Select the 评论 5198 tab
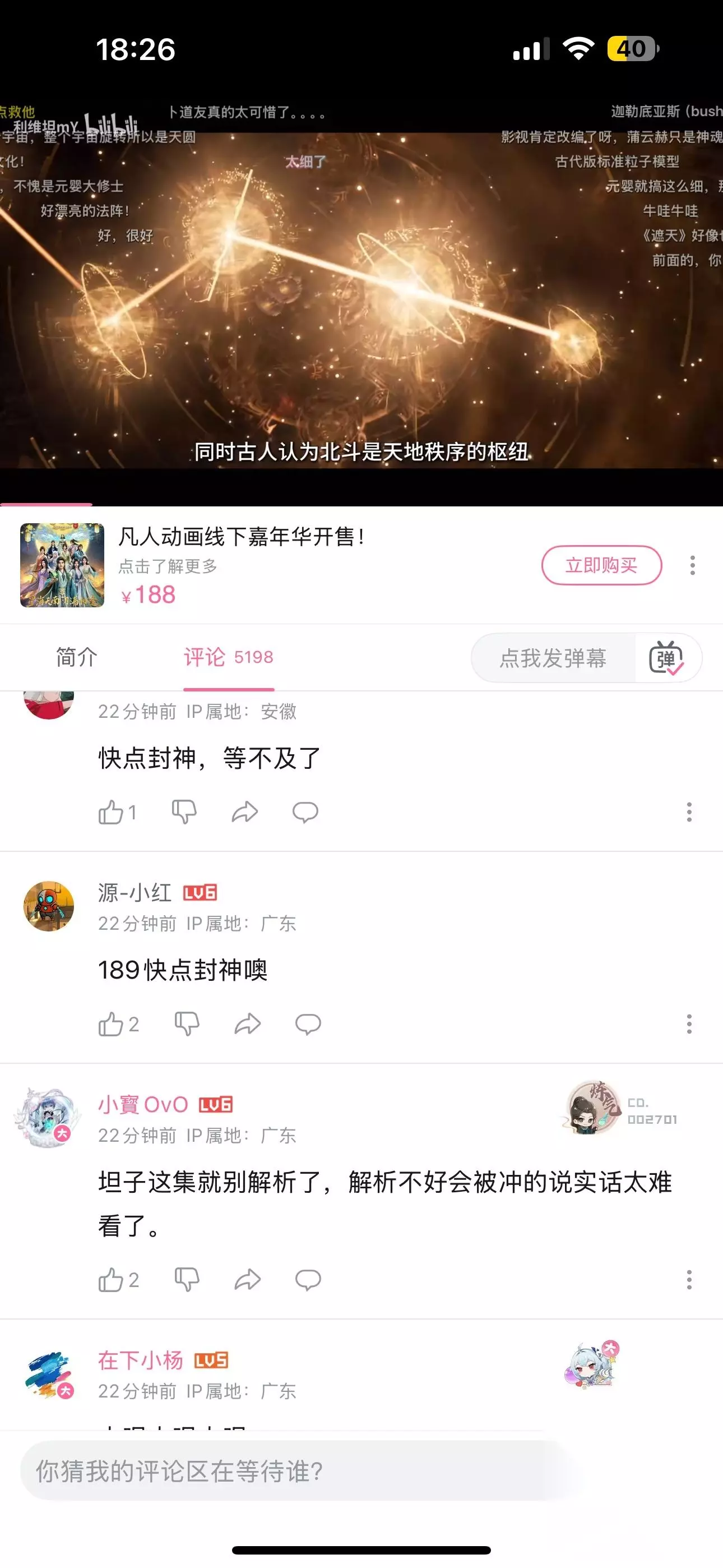 pos(229,657)
